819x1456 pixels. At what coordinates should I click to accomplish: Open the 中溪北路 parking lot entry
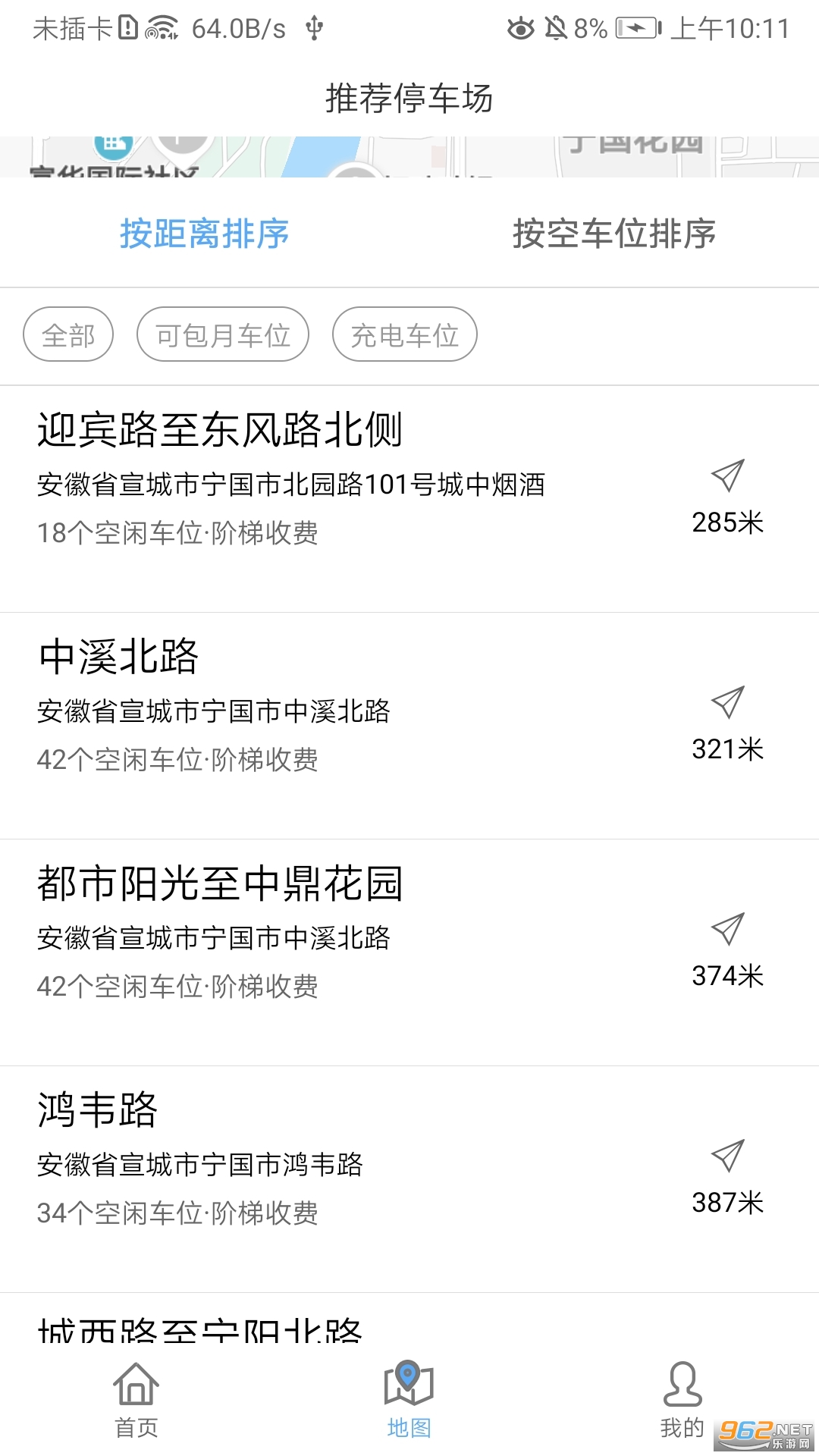point(409,726)
